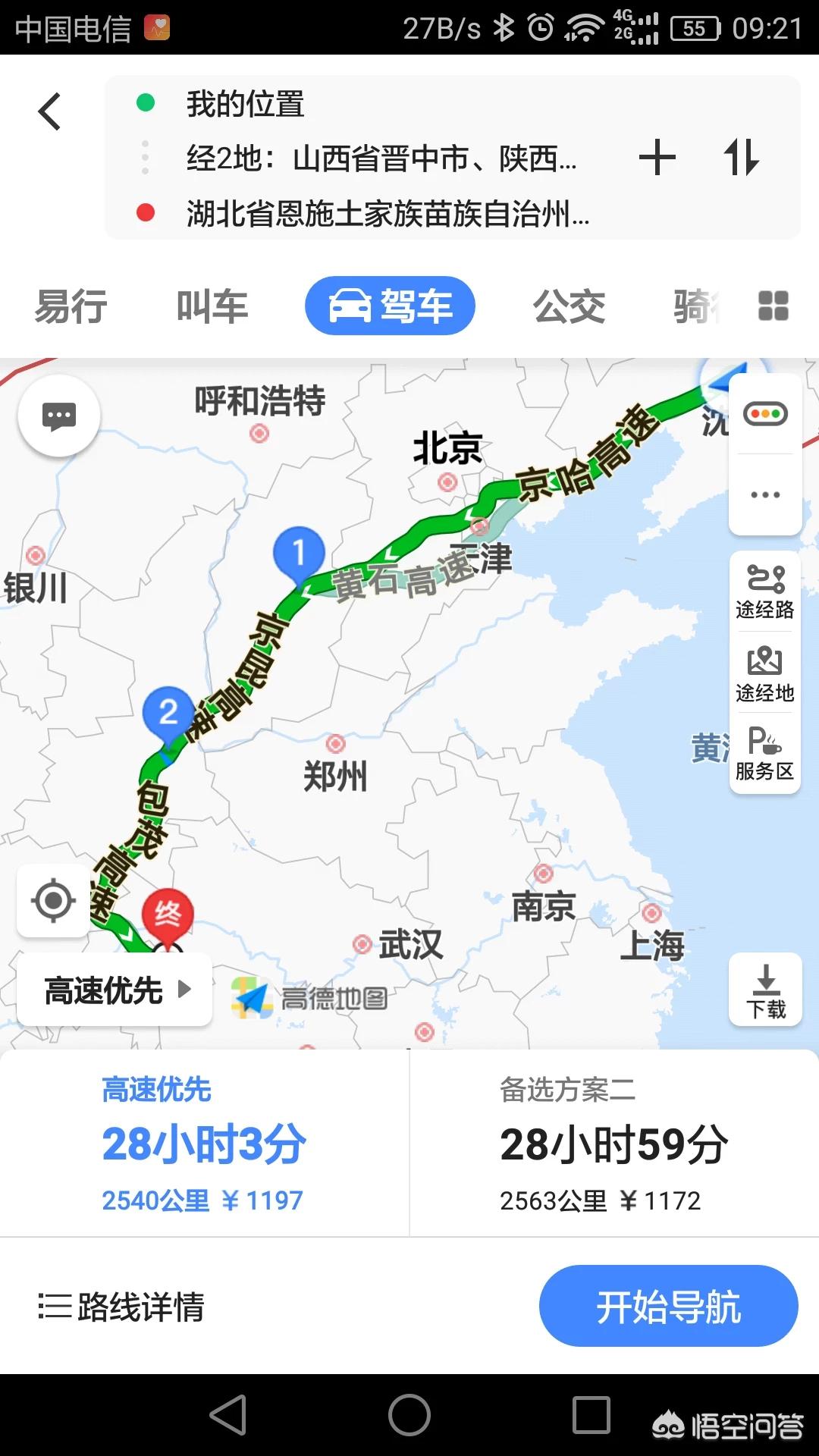The image size is (819, 1456).
Task: Select the 途经地 waypoint place option
Action: coord(765,675)
